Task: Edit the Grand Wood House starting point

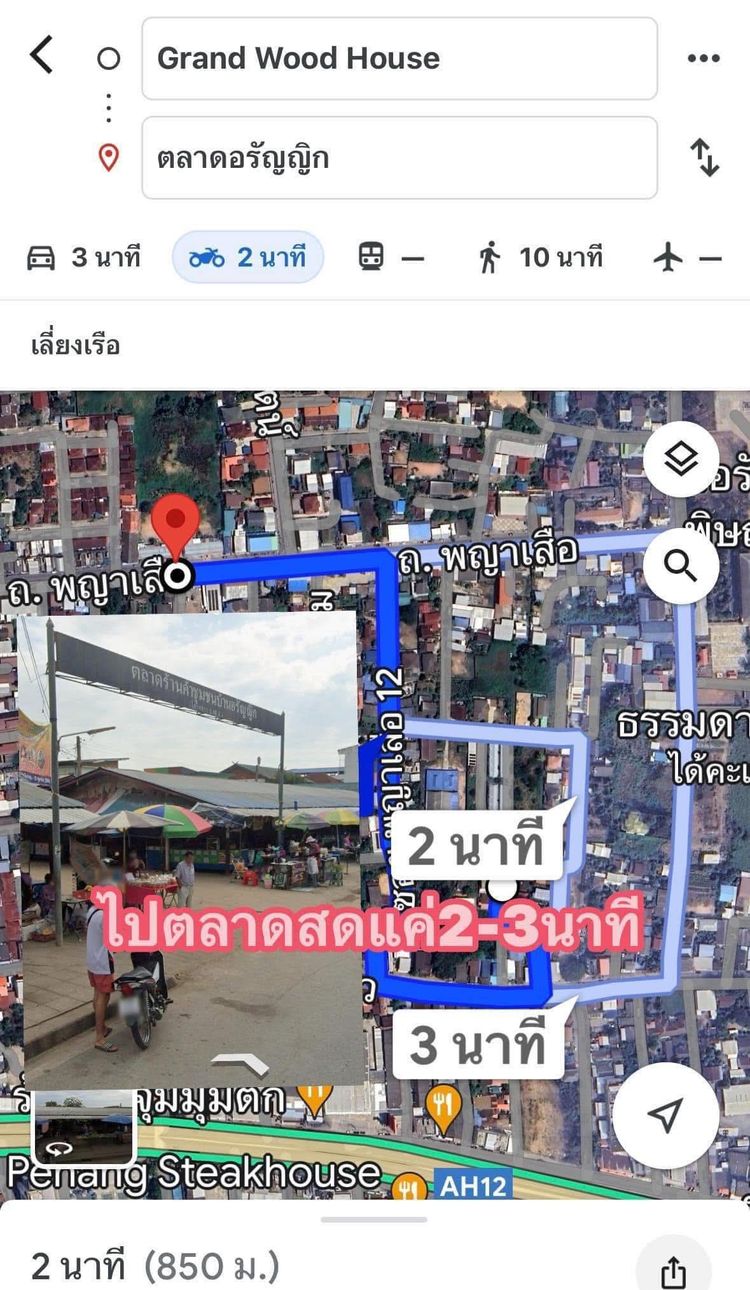Action: (x=399, y=58)
